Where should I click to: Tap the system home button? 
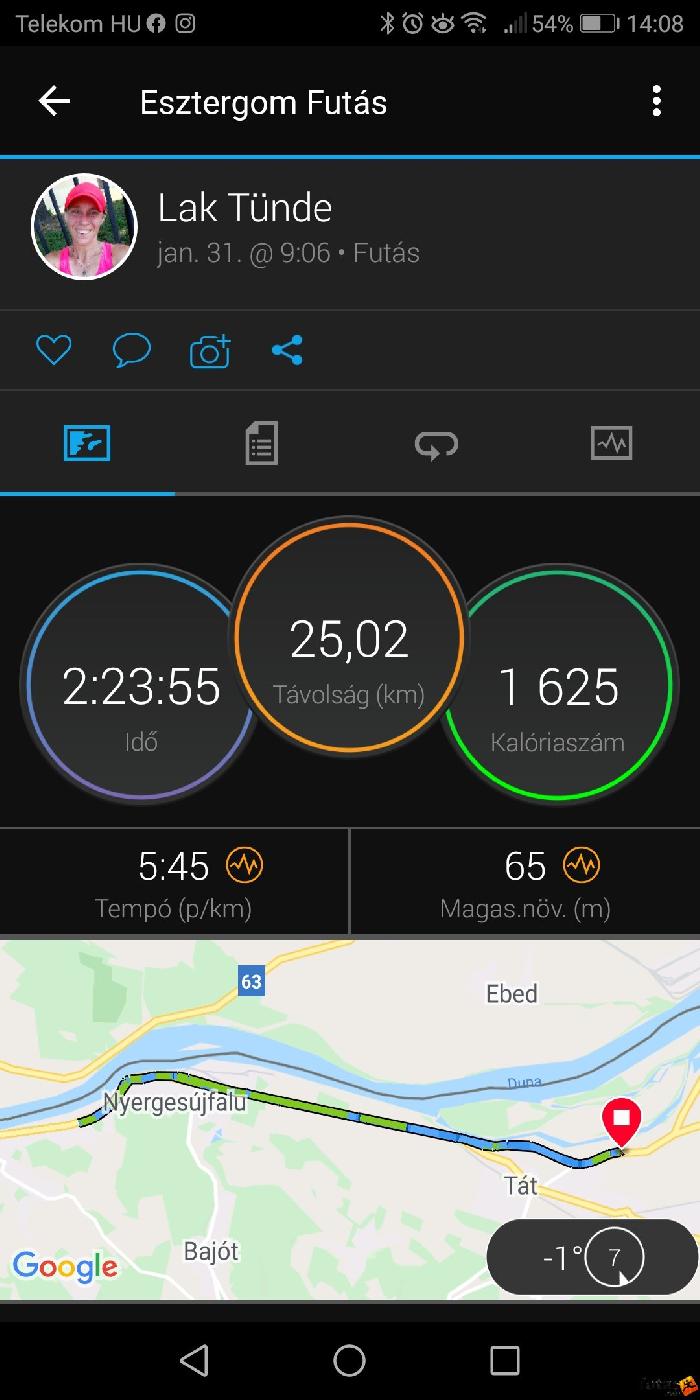(349, 1360)
